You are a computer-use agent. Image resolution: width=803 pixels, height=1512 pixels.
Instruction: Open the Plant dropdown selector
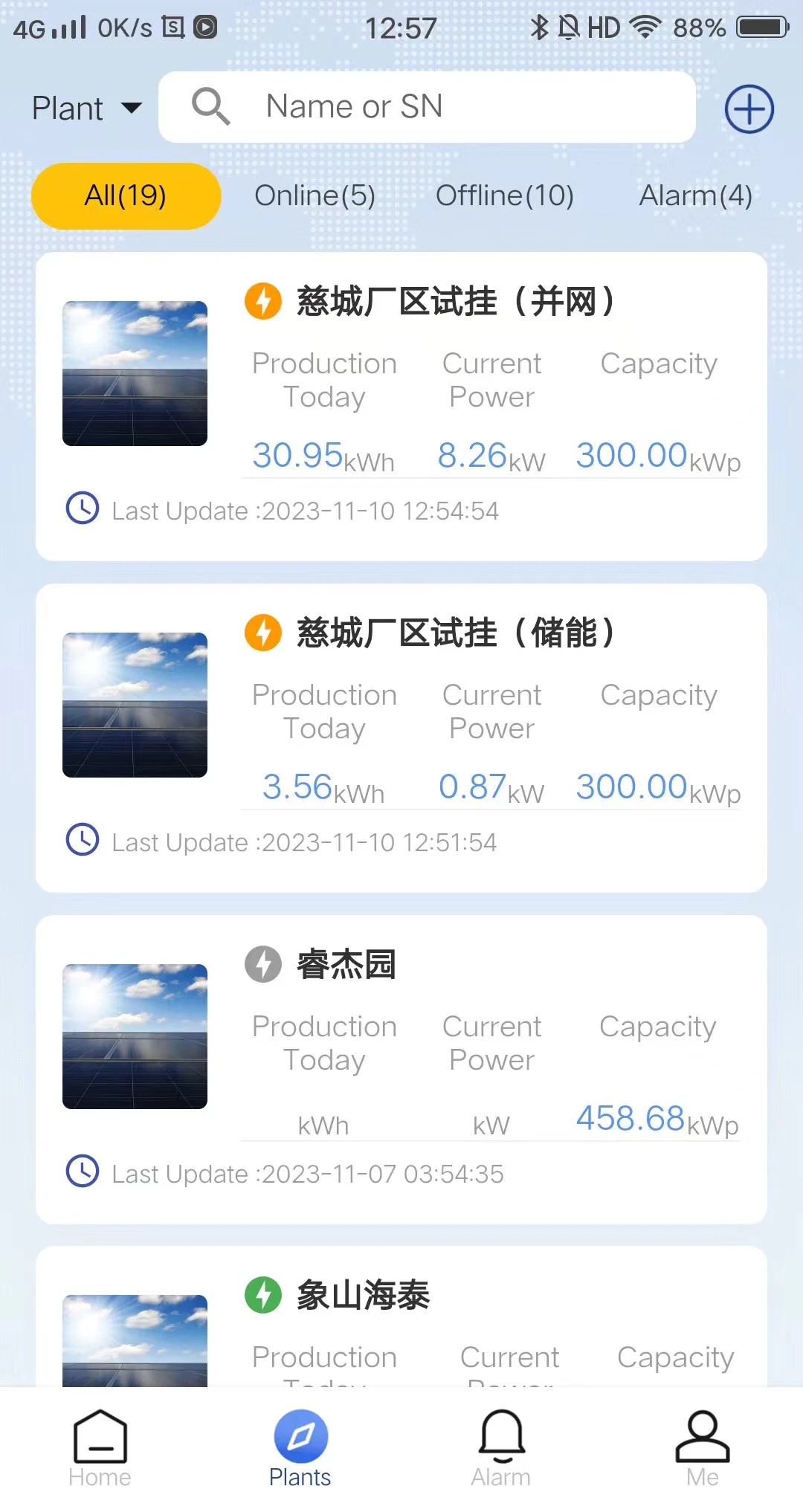pos(86,109)
